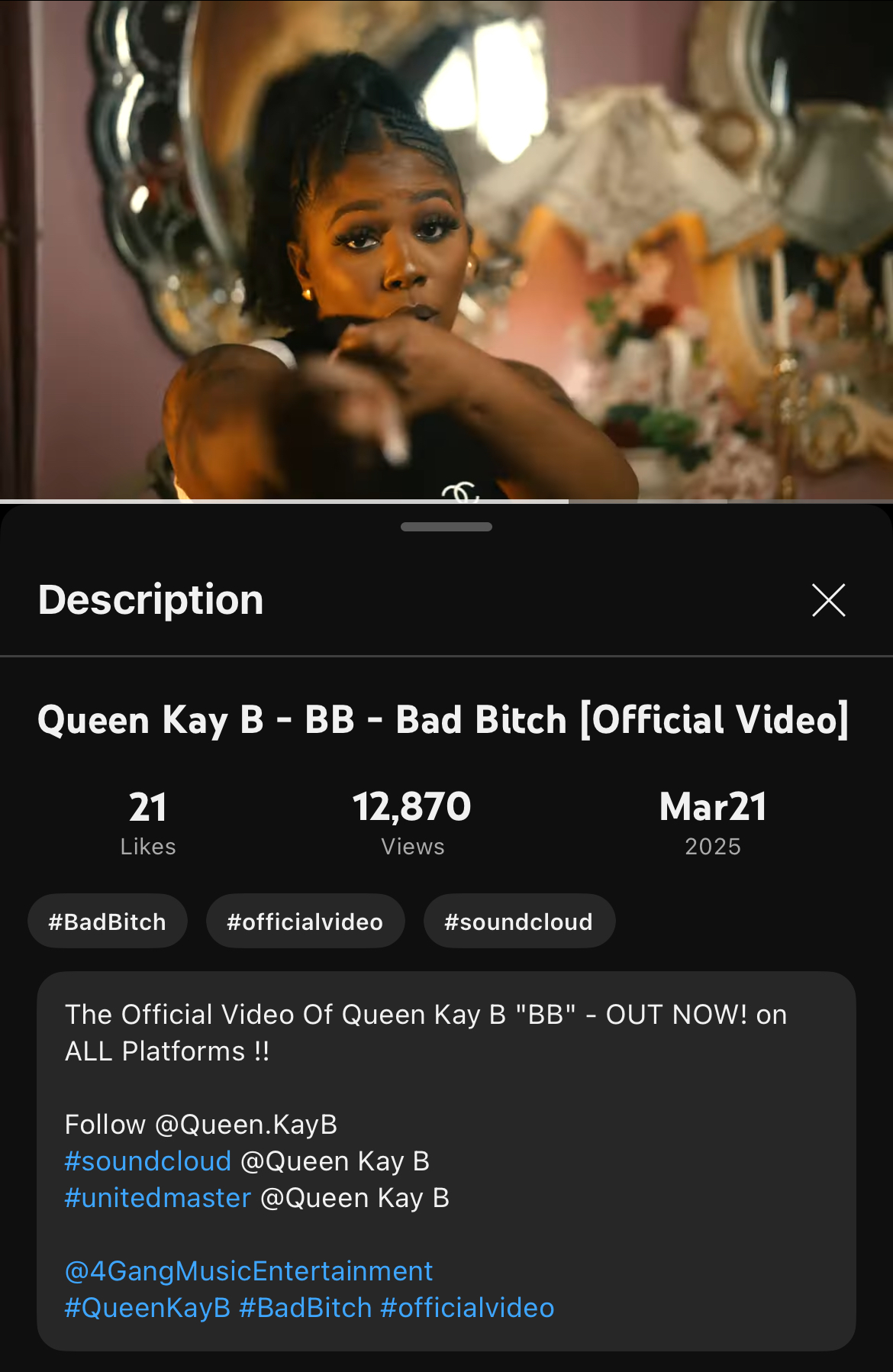Open the #QueenKayB hashtag link
The image size is (893, 1372).
pos(147,1308)
